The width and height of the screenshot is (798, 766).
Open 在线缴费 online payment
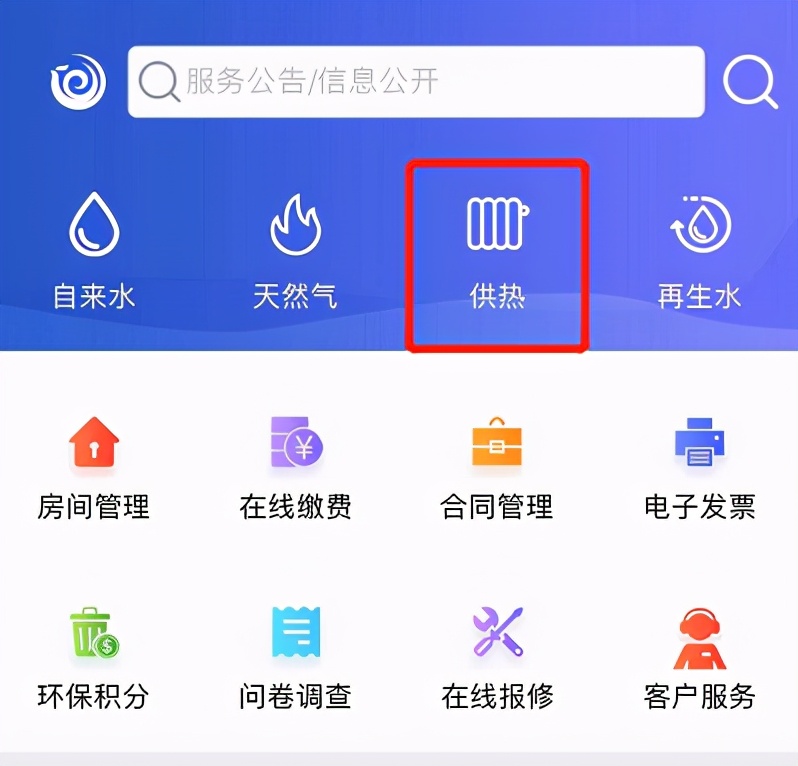pos(296,468)
